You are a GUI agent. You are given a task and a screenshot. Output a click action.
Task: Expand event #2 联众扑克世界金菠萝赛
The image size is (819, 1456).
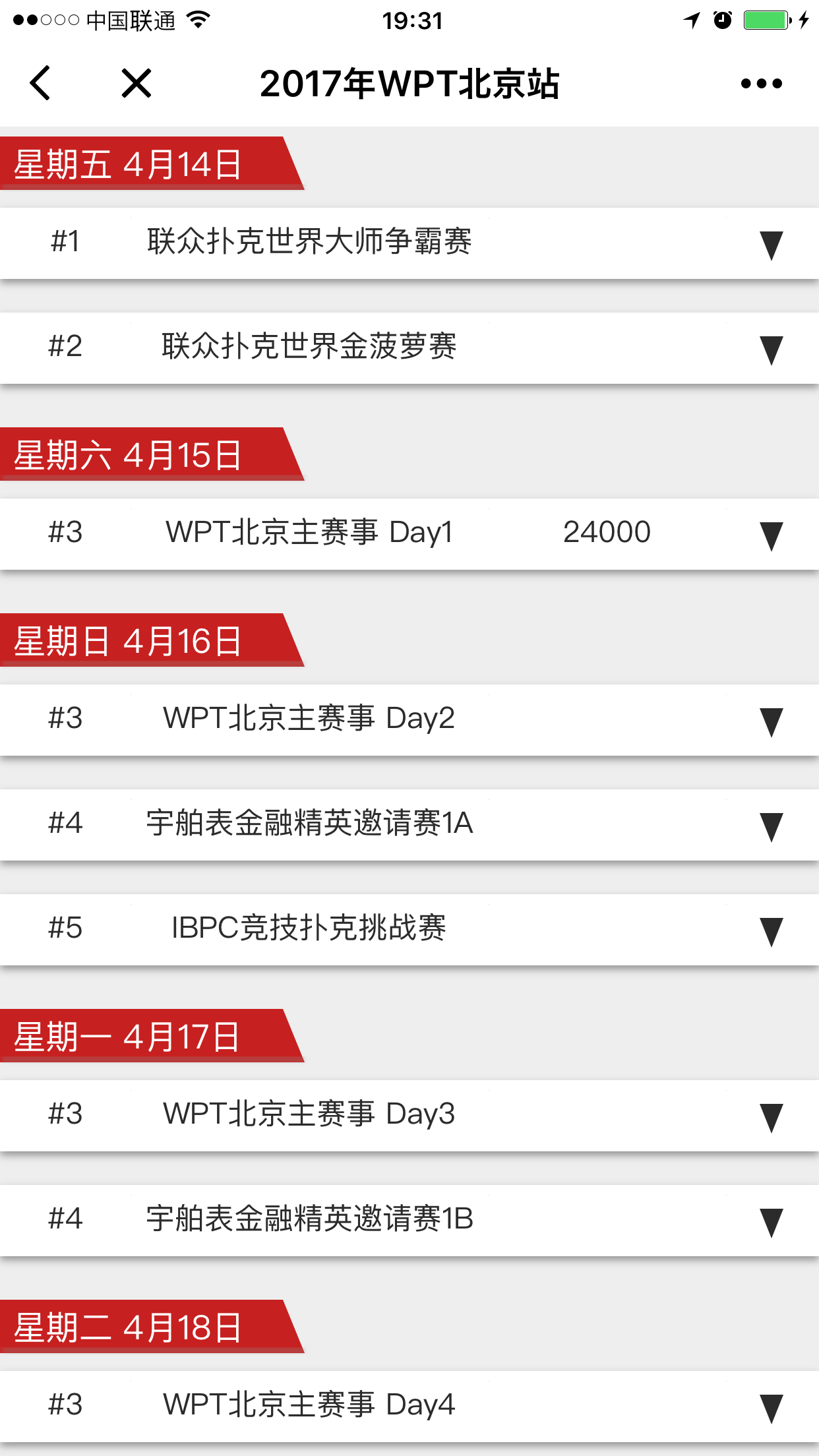pyautogui.click(x=770, y=349)
